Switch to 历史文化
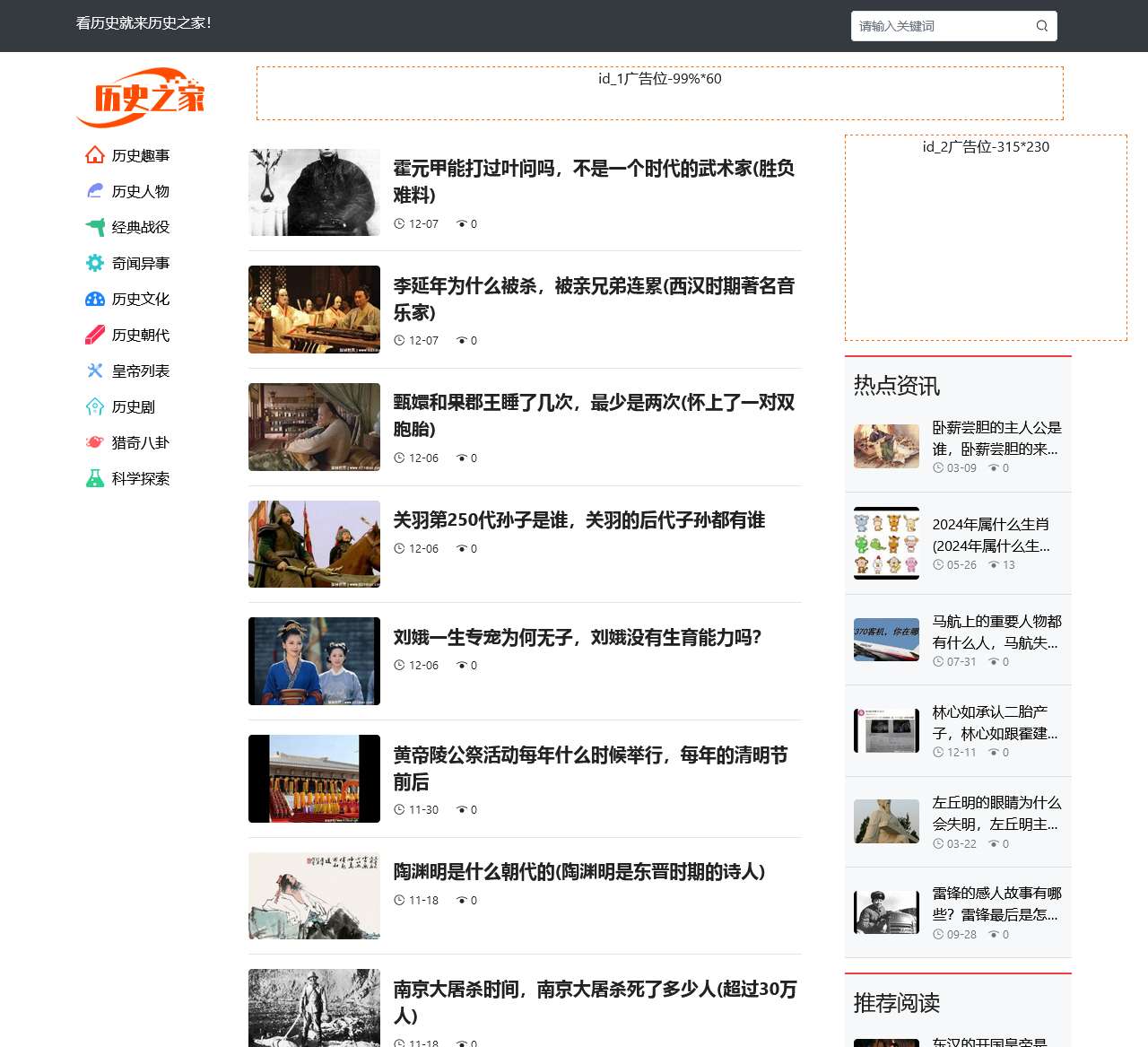 click(x=140, y=299)
